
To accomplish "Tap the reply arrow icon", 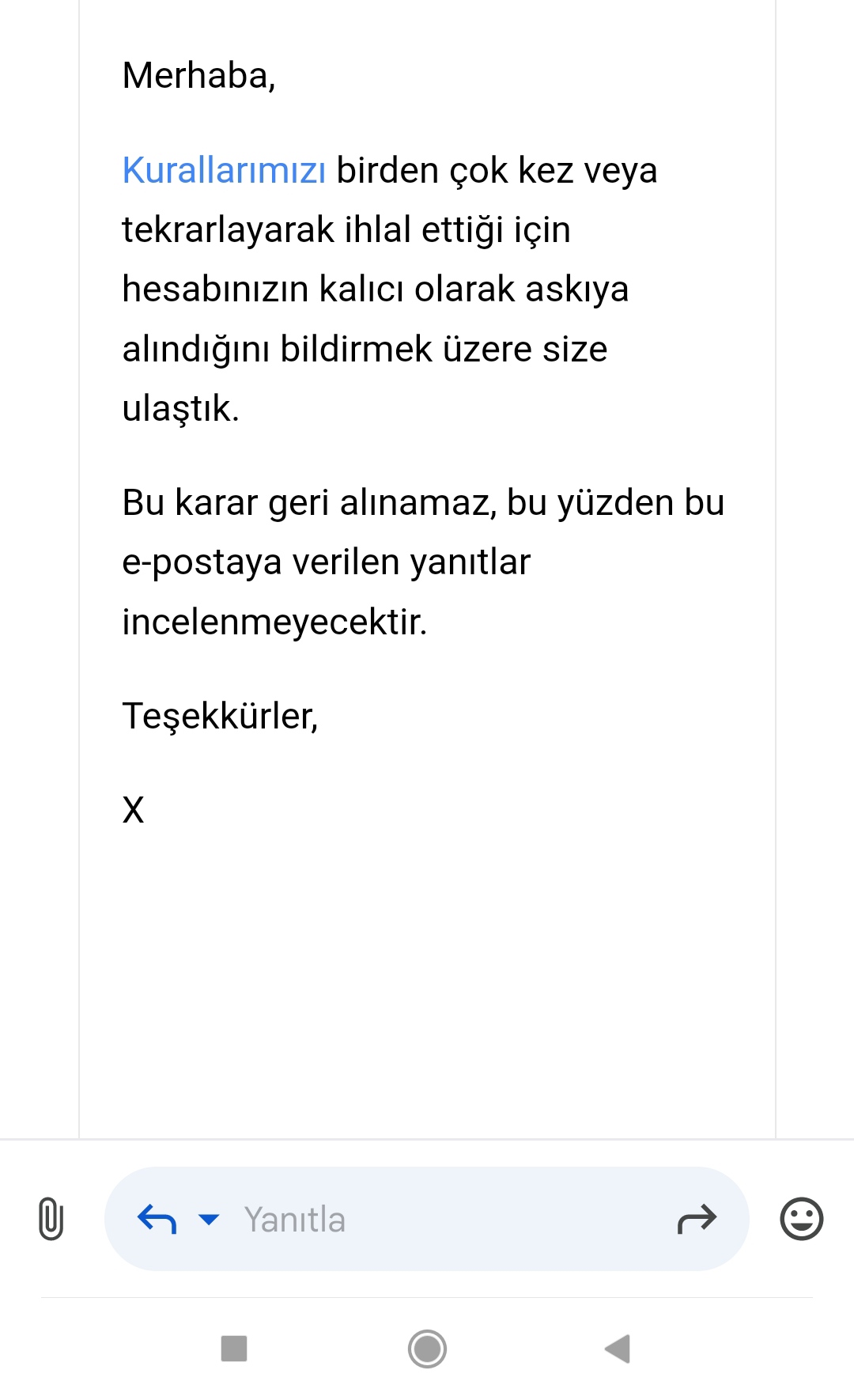I will tap(157, 1219).
